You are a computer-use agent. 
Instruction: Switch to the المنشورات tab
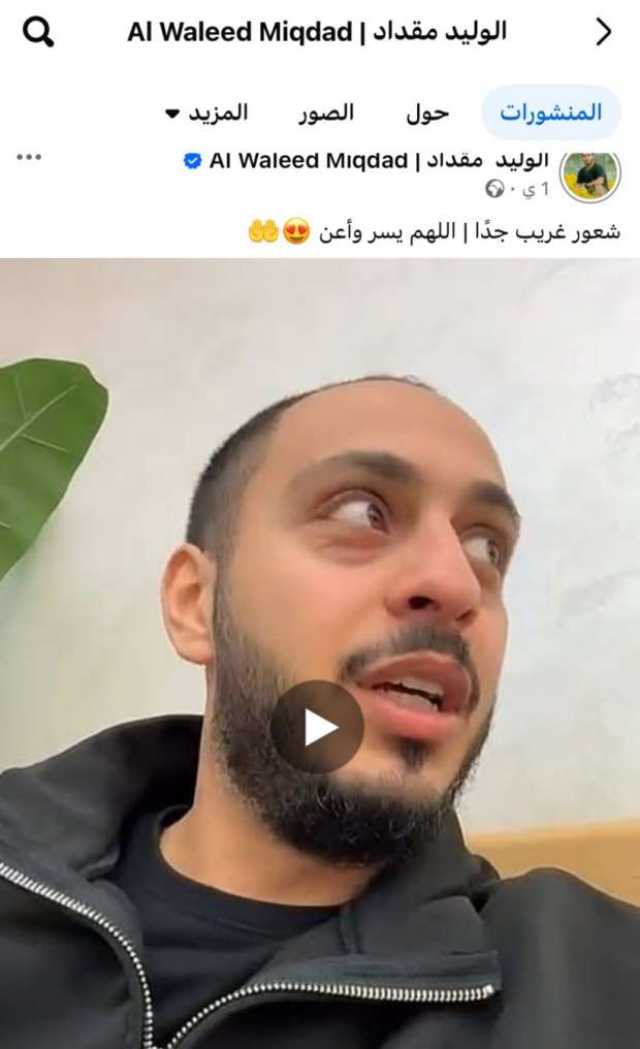(x=551, y=112)
